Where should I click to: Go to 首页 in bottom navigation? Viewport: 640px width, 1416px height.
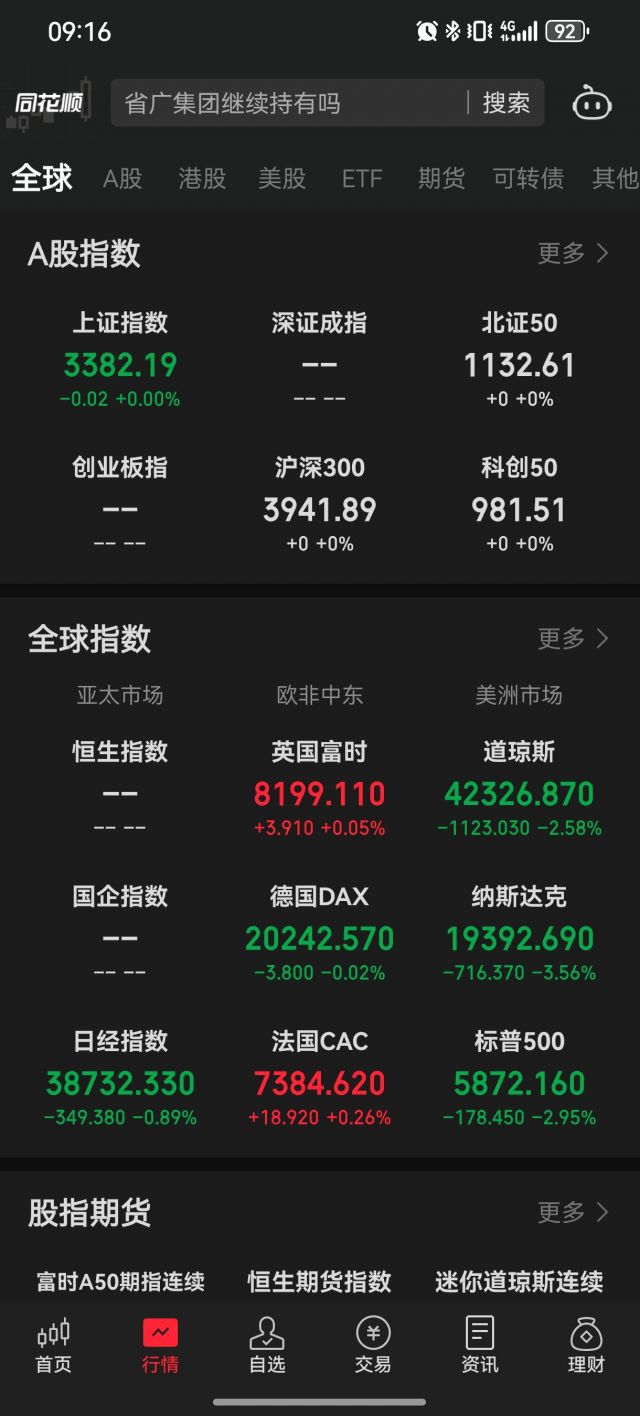tap(54, 1345)
